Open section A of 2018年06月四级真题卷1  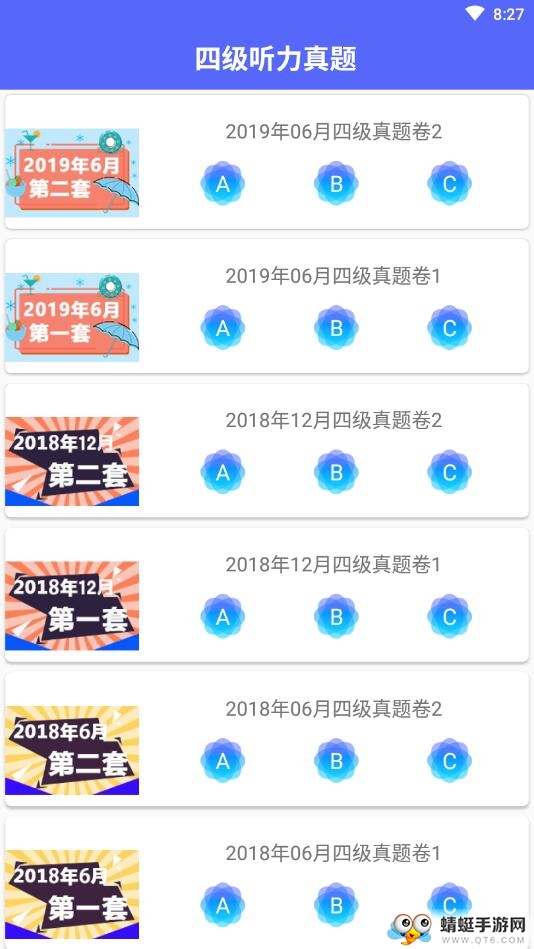click(223, 905)
